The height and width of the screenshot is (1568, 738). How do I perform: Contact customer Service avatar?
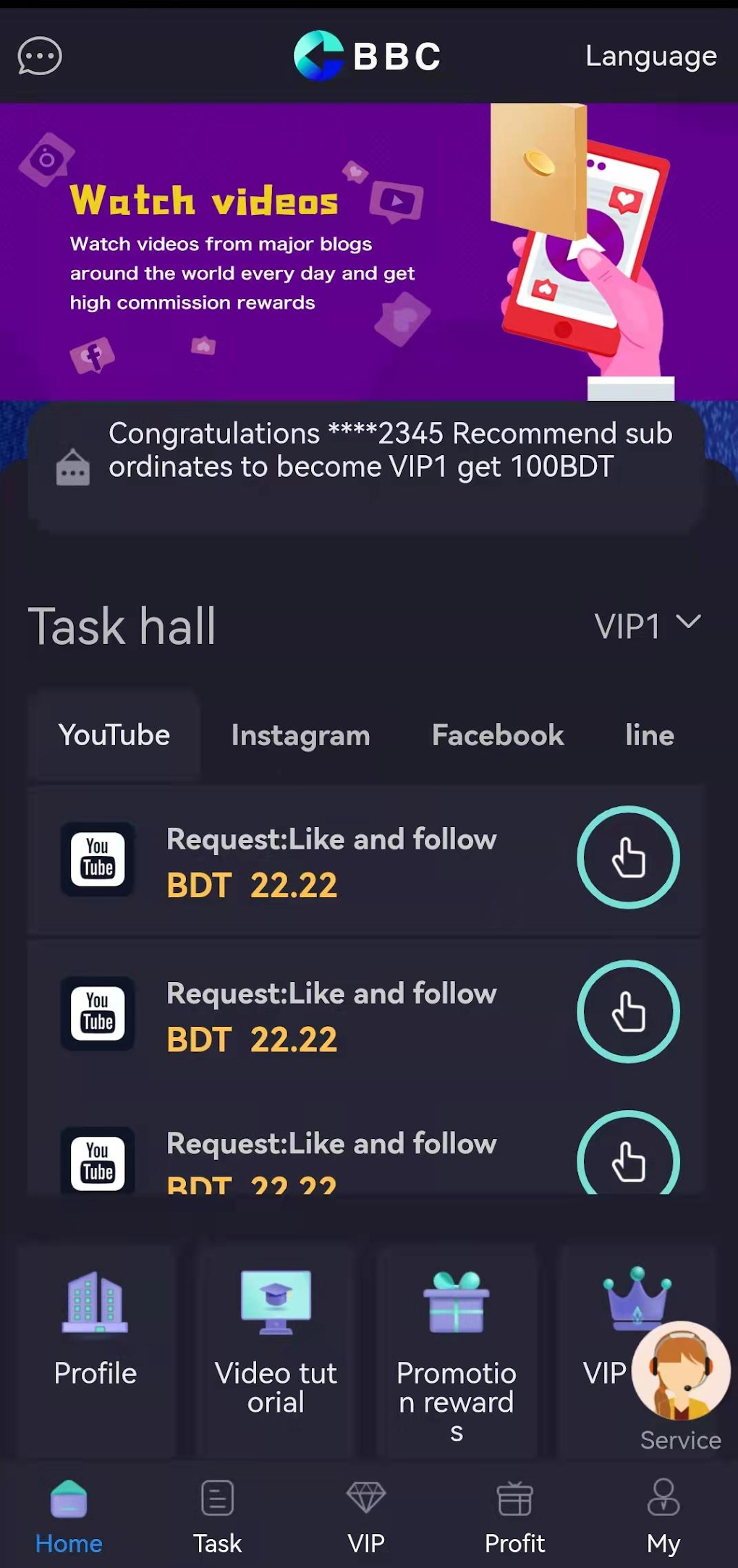tap(681, 1371)
